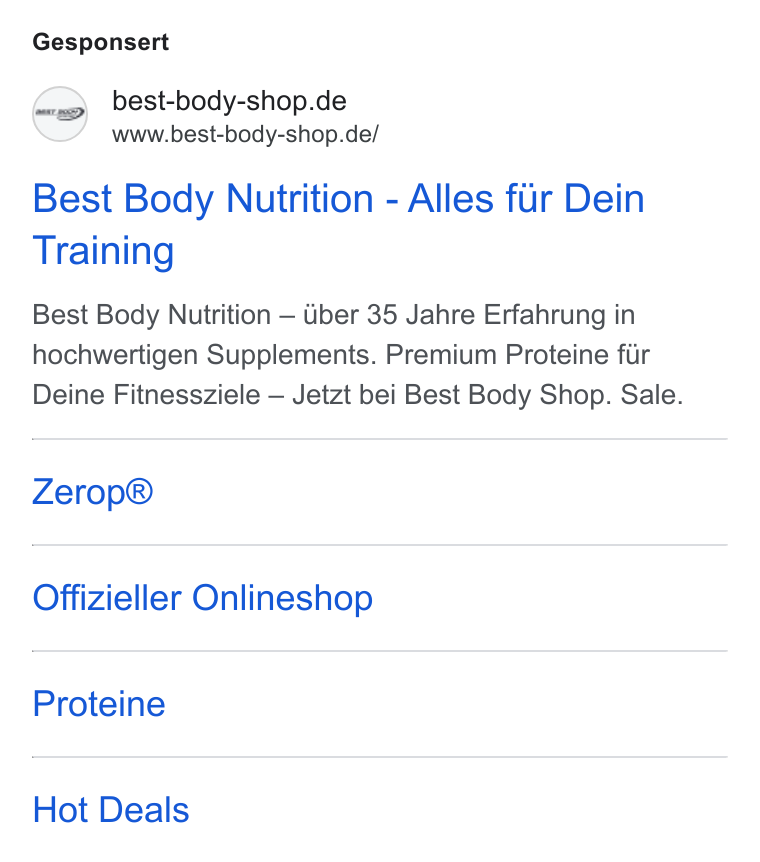Open the Zerop® sitelink
This screenshot has width=760, height=862.
click(92, 492)
